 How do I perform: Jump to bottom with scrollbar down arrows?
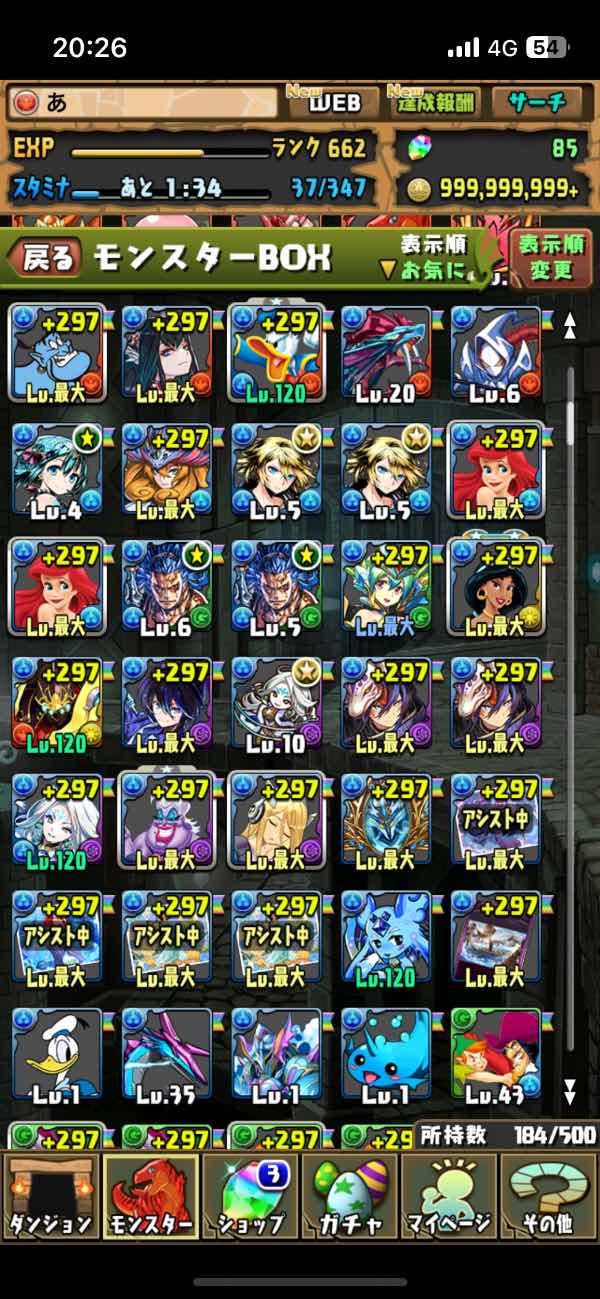pos(570,1088)
